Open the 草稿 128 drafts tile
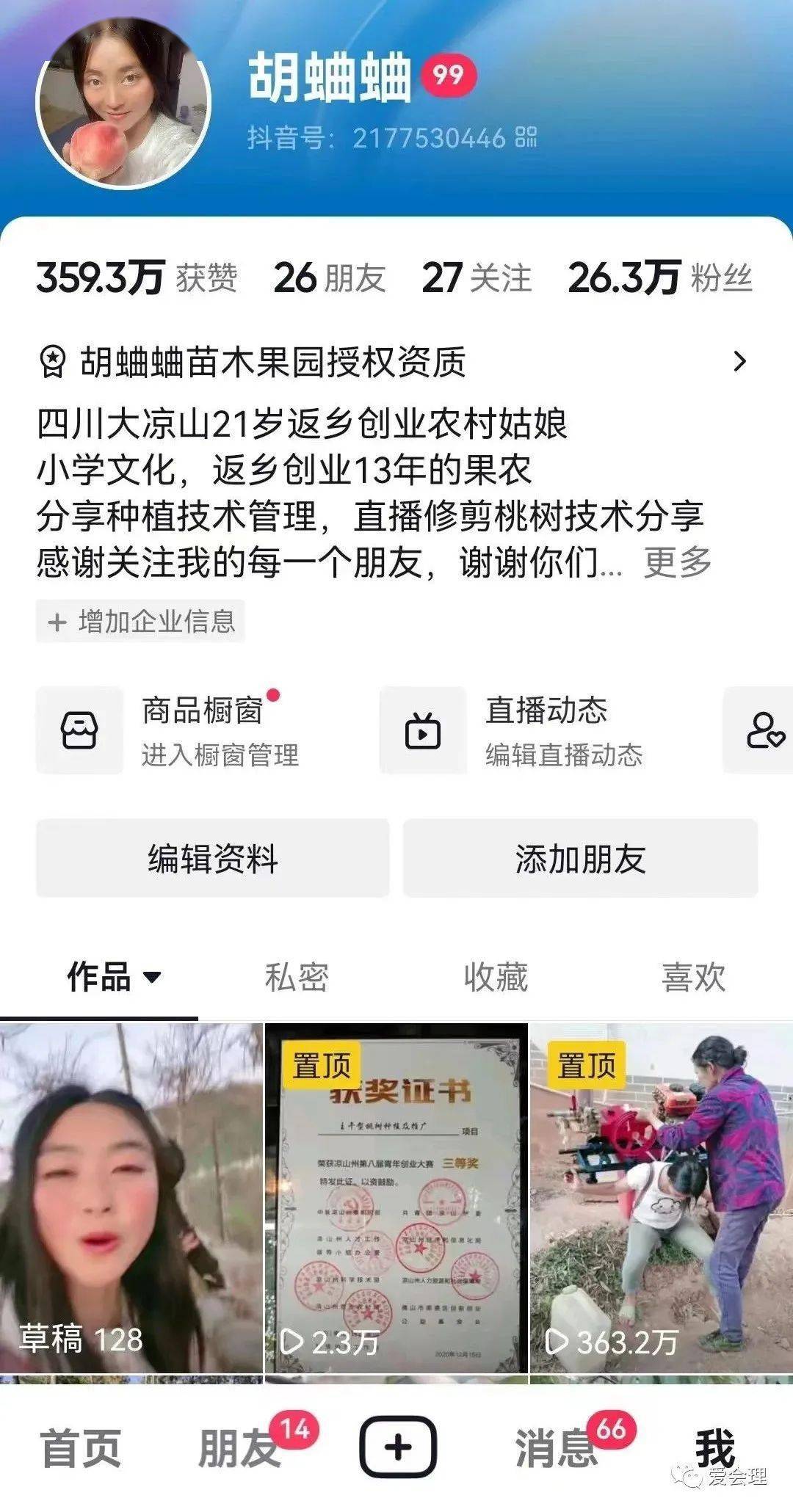 click(x=131, y=1196)
